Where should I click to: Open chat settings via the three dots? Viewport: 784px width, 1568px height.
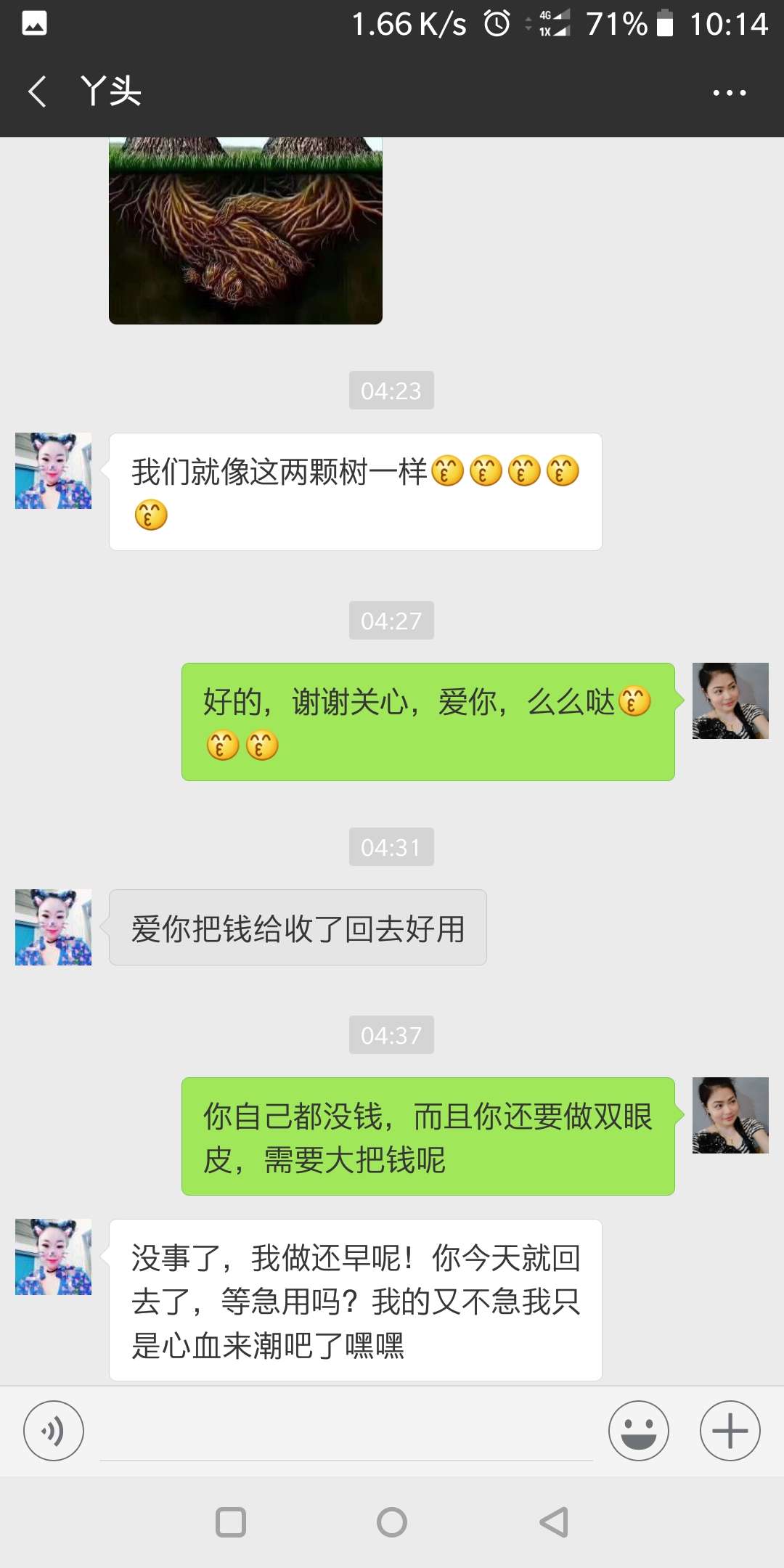point(728,92)
